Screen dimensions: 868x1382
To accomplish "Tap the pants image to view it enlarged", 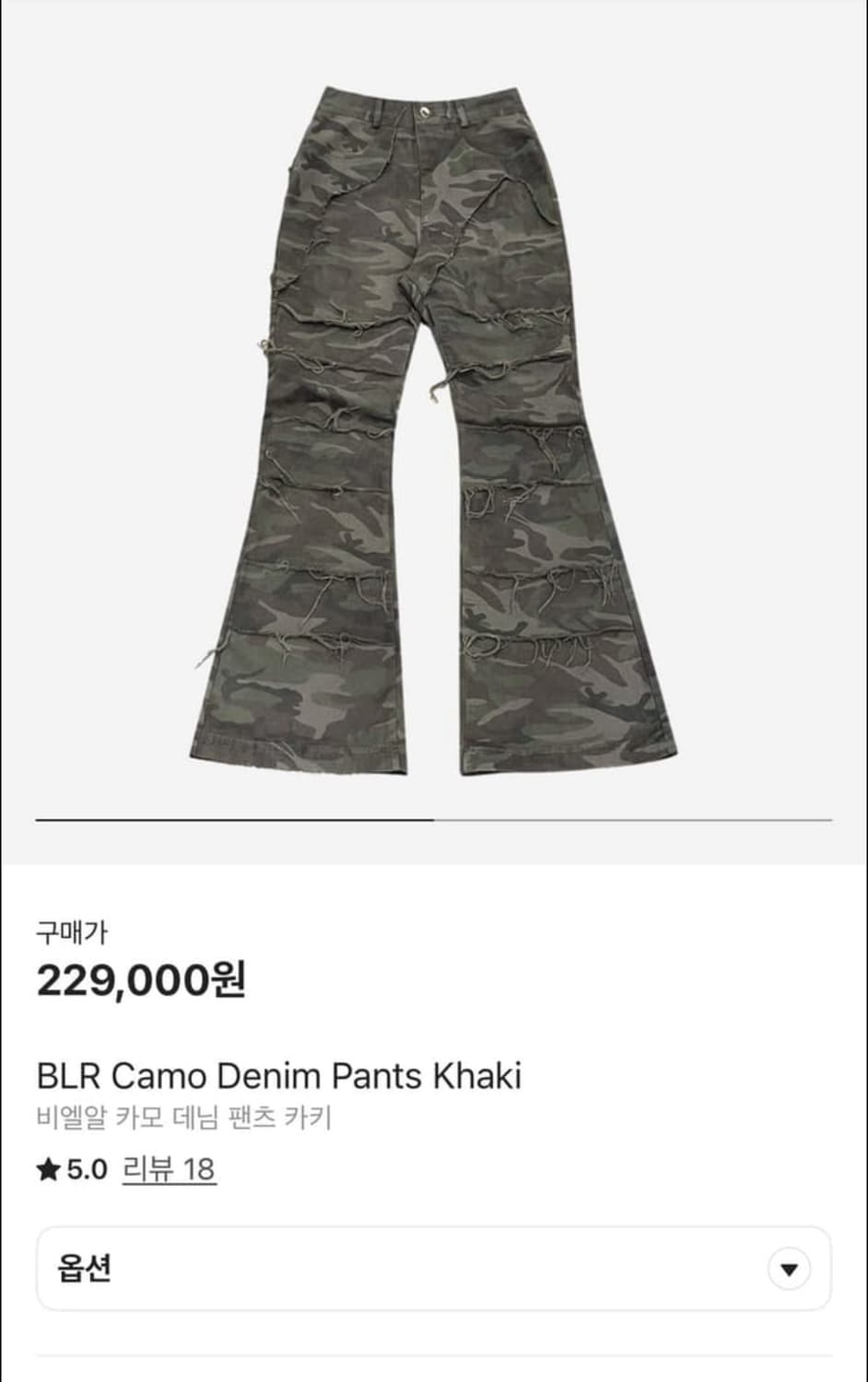I will tap(433, 433).
